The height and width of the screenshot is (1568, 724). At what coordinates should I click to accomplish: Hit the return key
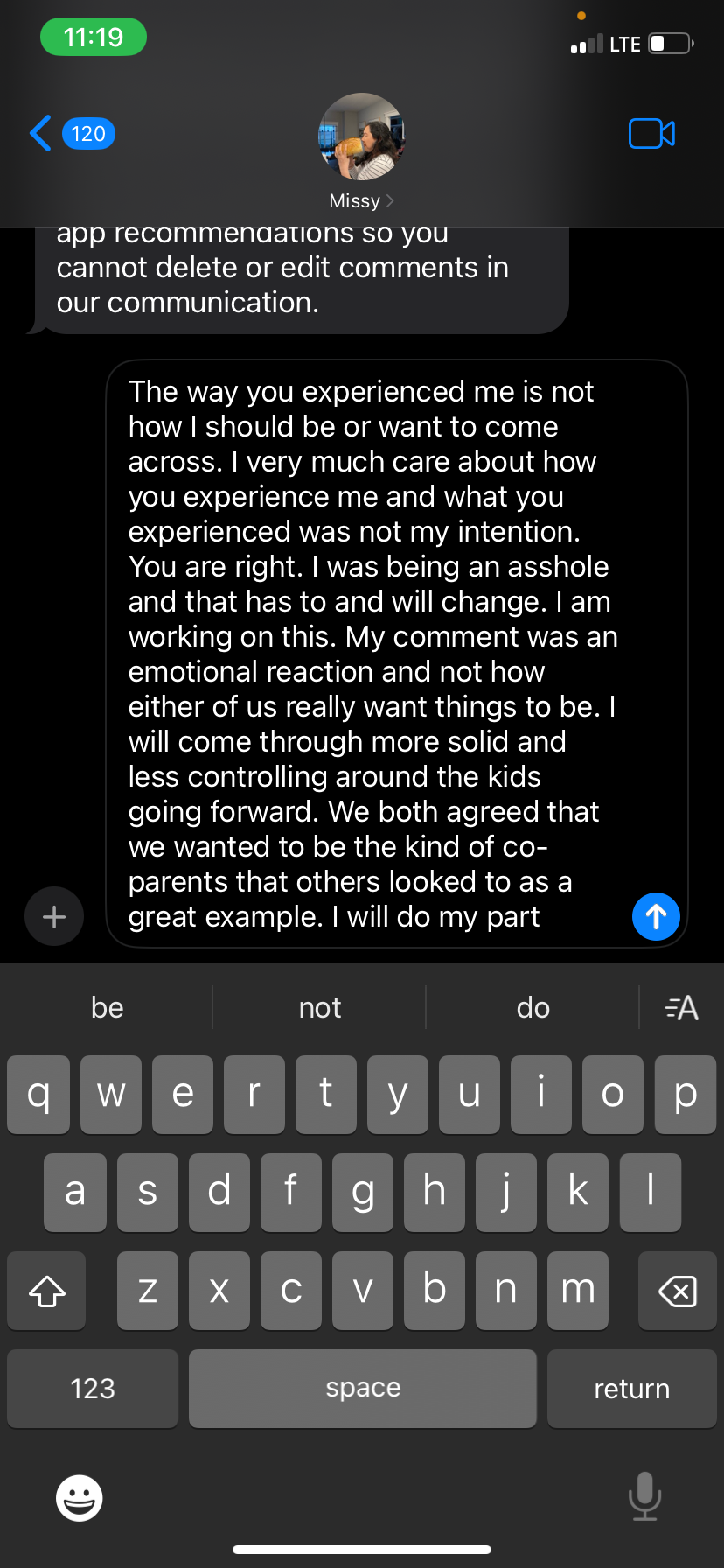631,1389
